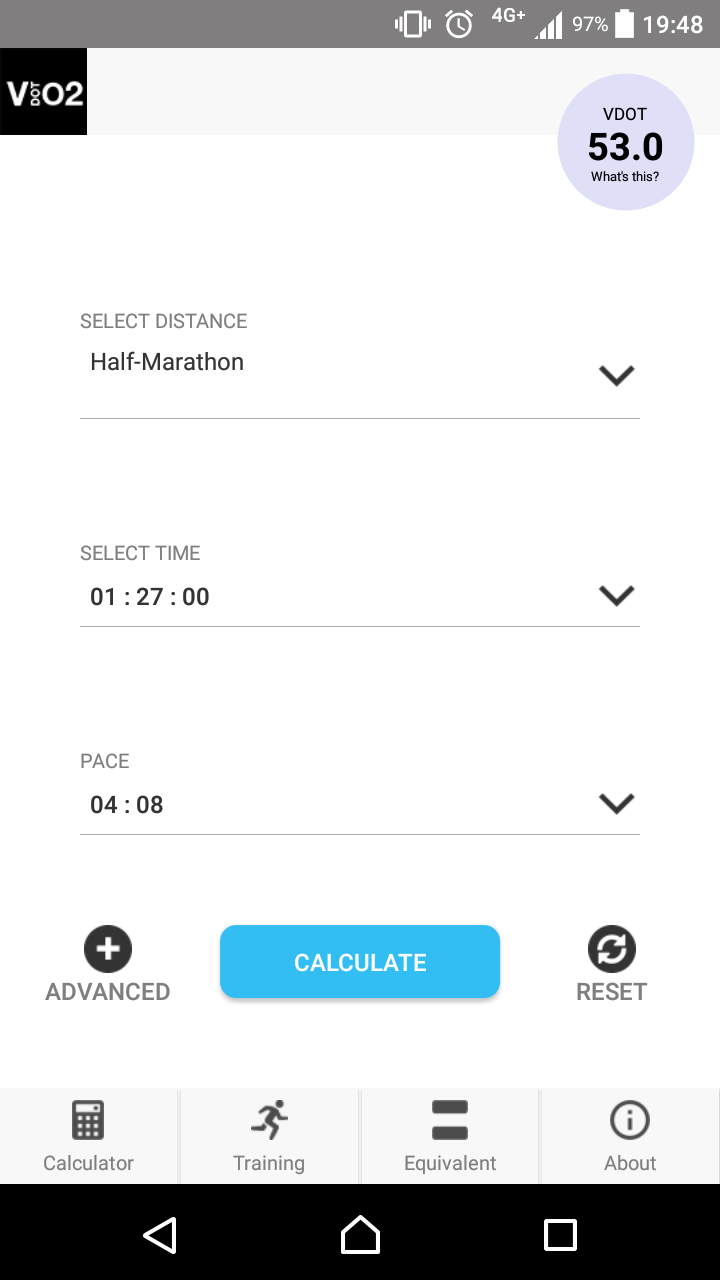The height and width of the screenshot is (1280, 720).
Task: Go back using the system back button
Action: click(160, 1235)
